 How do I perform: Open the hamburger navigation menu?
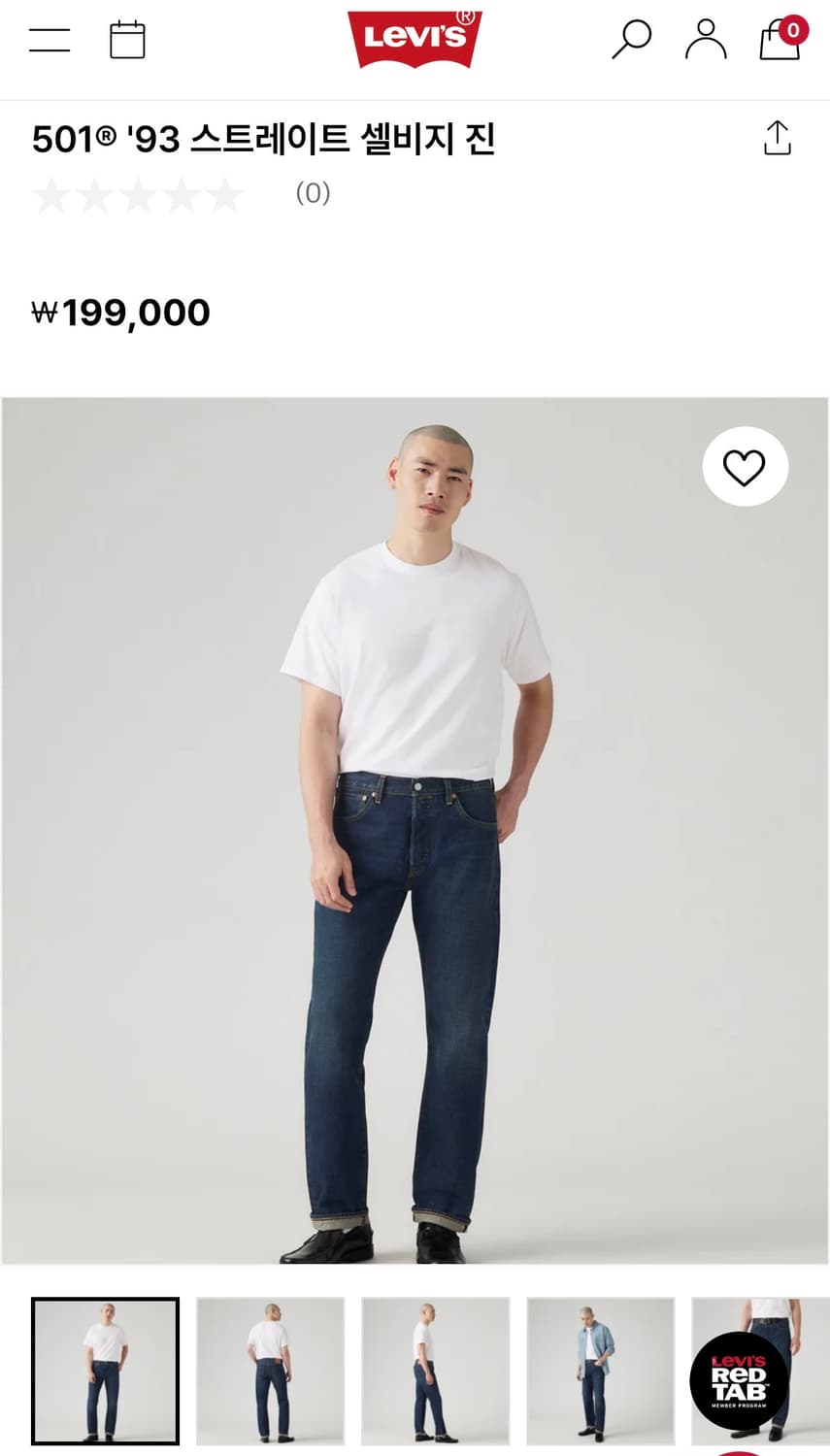pos(50,39)
